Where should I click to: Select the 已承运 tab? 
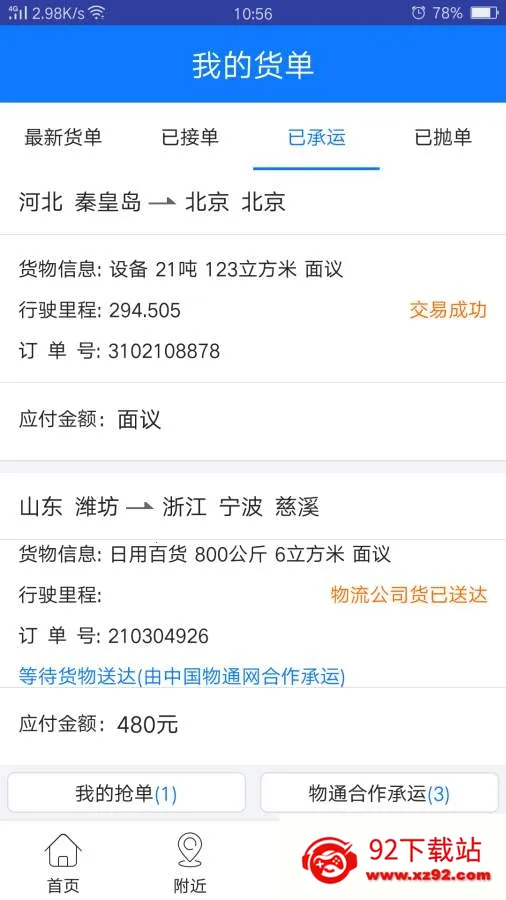point(316,137)
